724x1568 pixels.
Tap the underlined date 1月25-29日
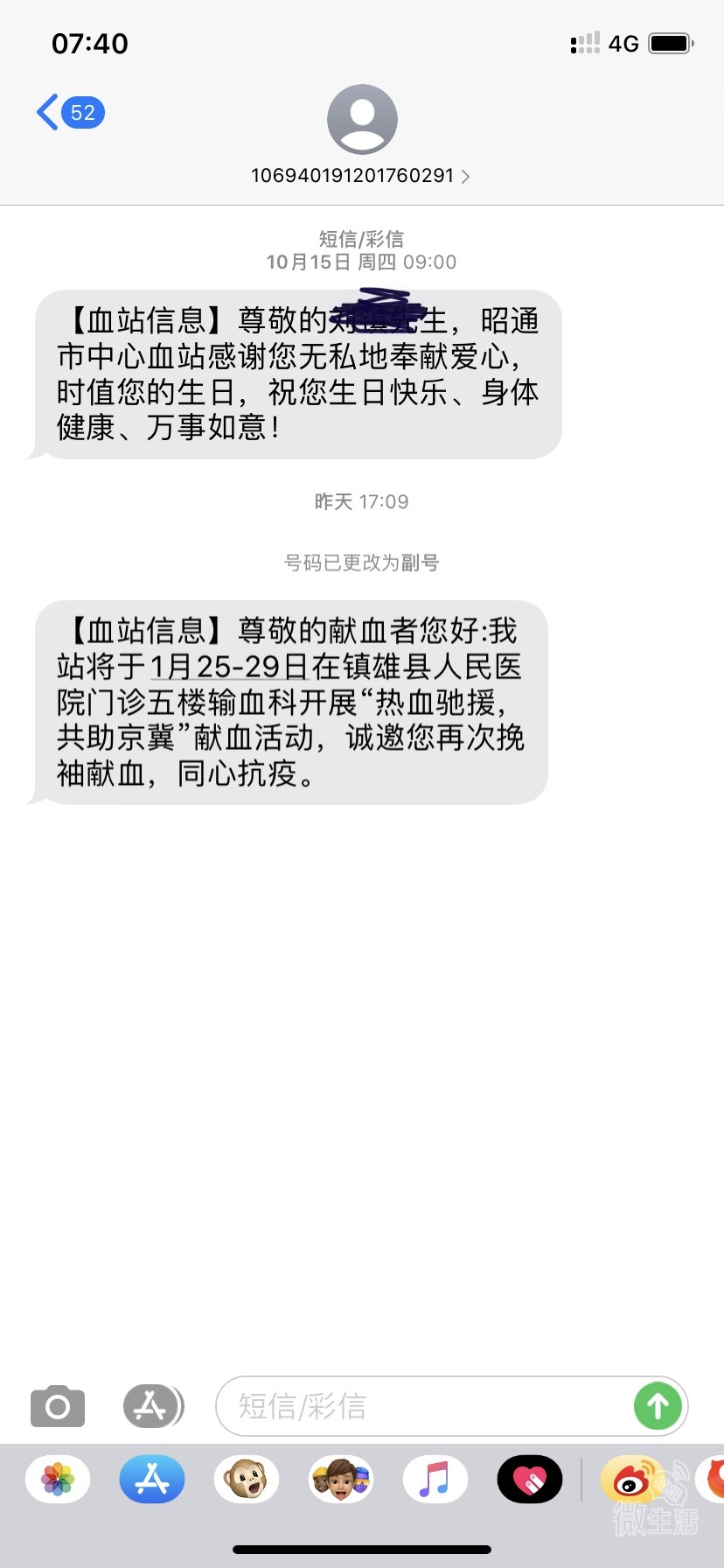(229, 667)
